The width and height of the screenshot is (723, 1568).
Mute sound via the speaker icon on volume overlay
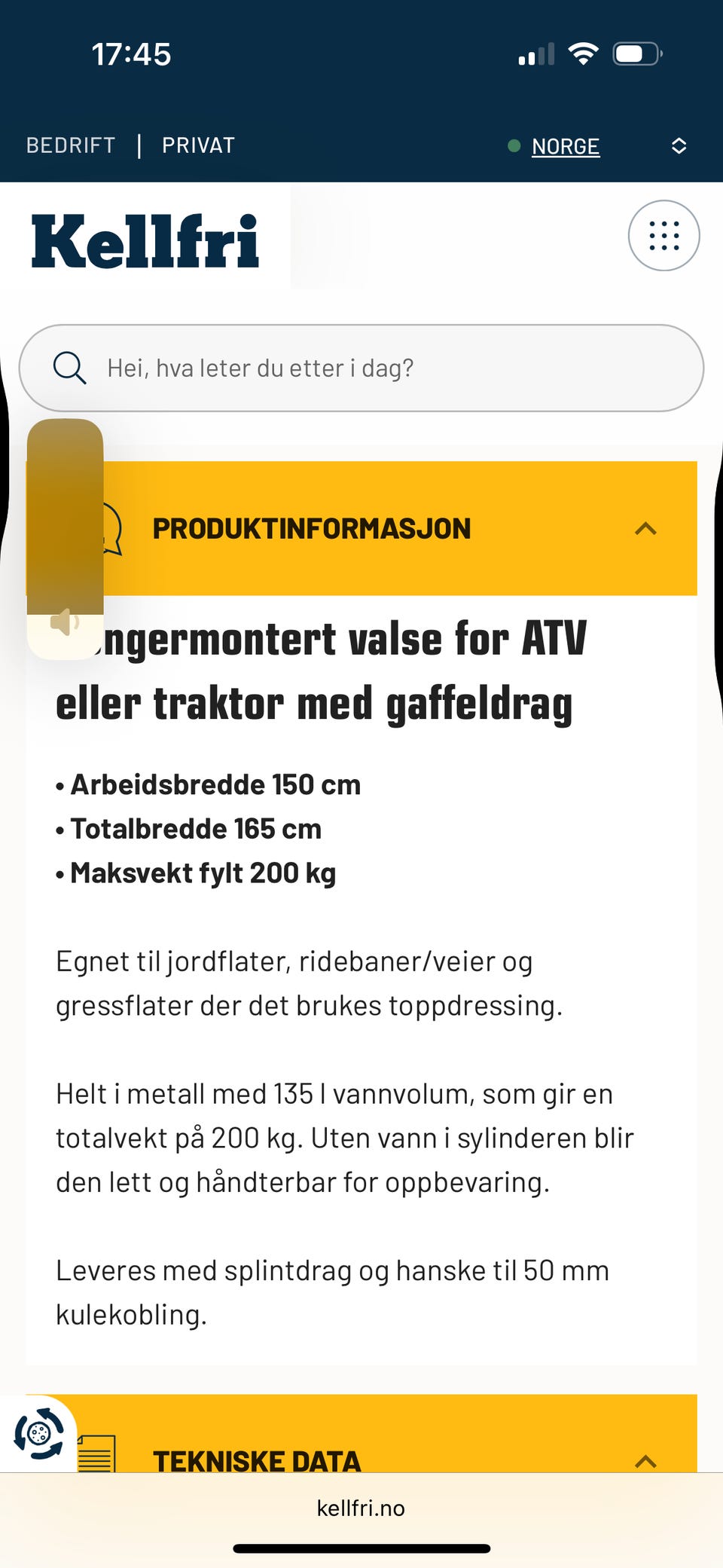tap(66, 620)
